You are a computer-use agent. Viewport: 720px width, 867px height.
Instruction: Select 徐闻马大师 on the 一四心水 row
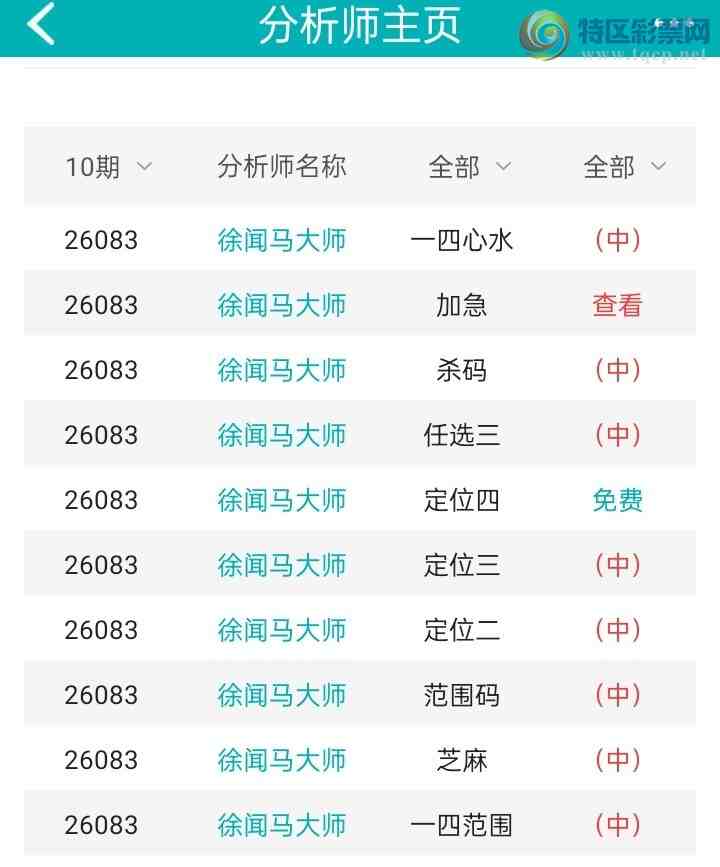[x=282, y=240]
